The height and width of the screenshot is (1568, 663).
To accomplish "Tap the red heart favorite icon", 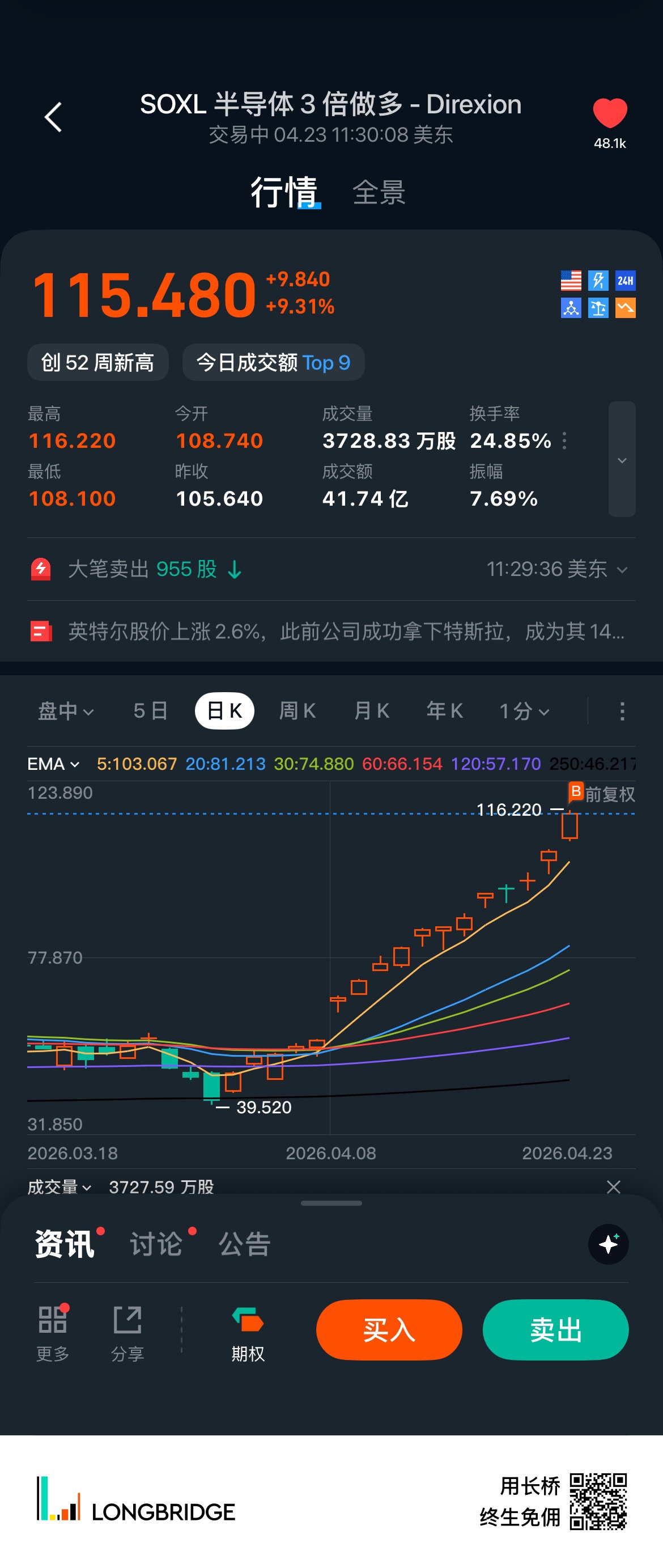I will (x=610, y=113).
